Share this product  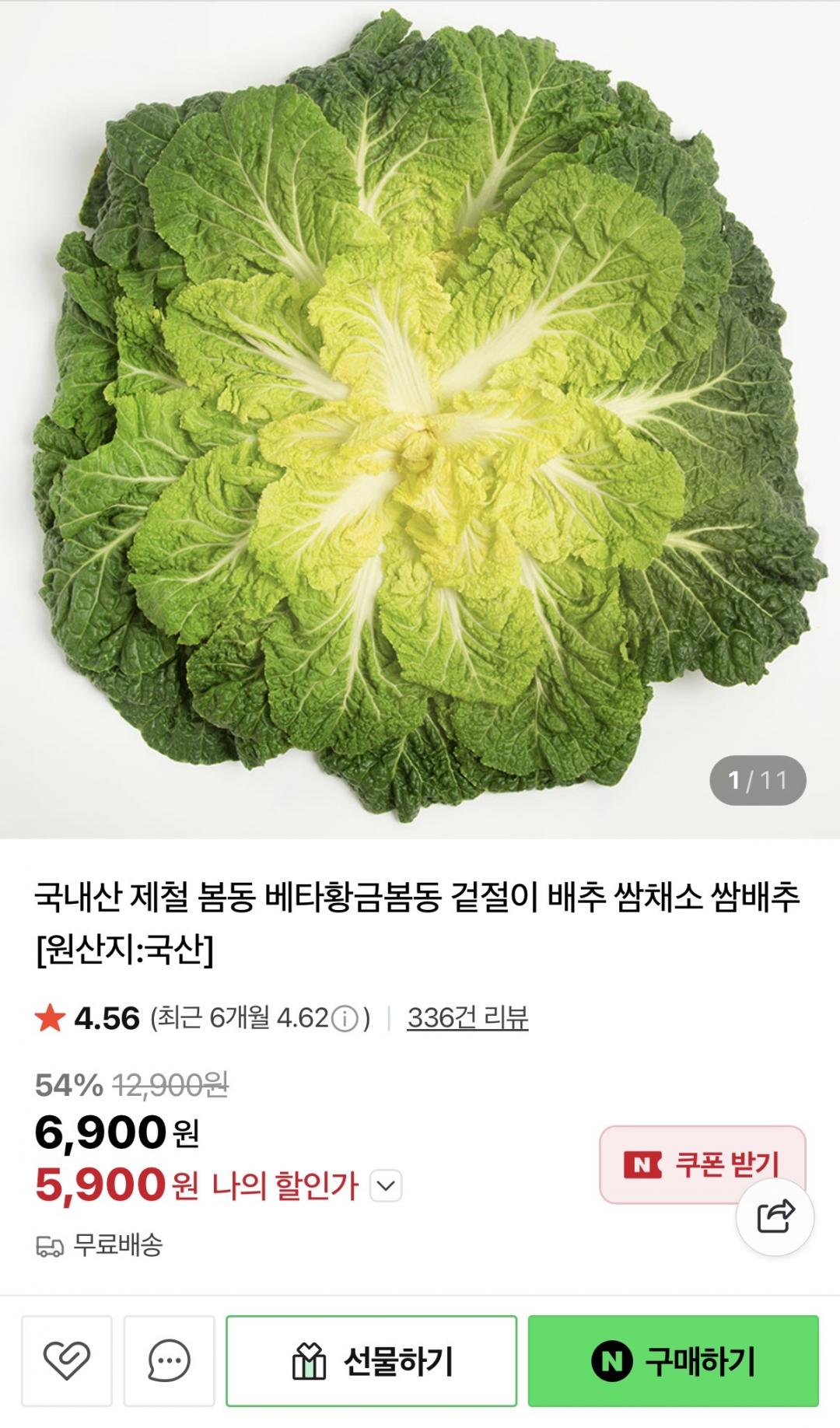[x=775, y=1216]
